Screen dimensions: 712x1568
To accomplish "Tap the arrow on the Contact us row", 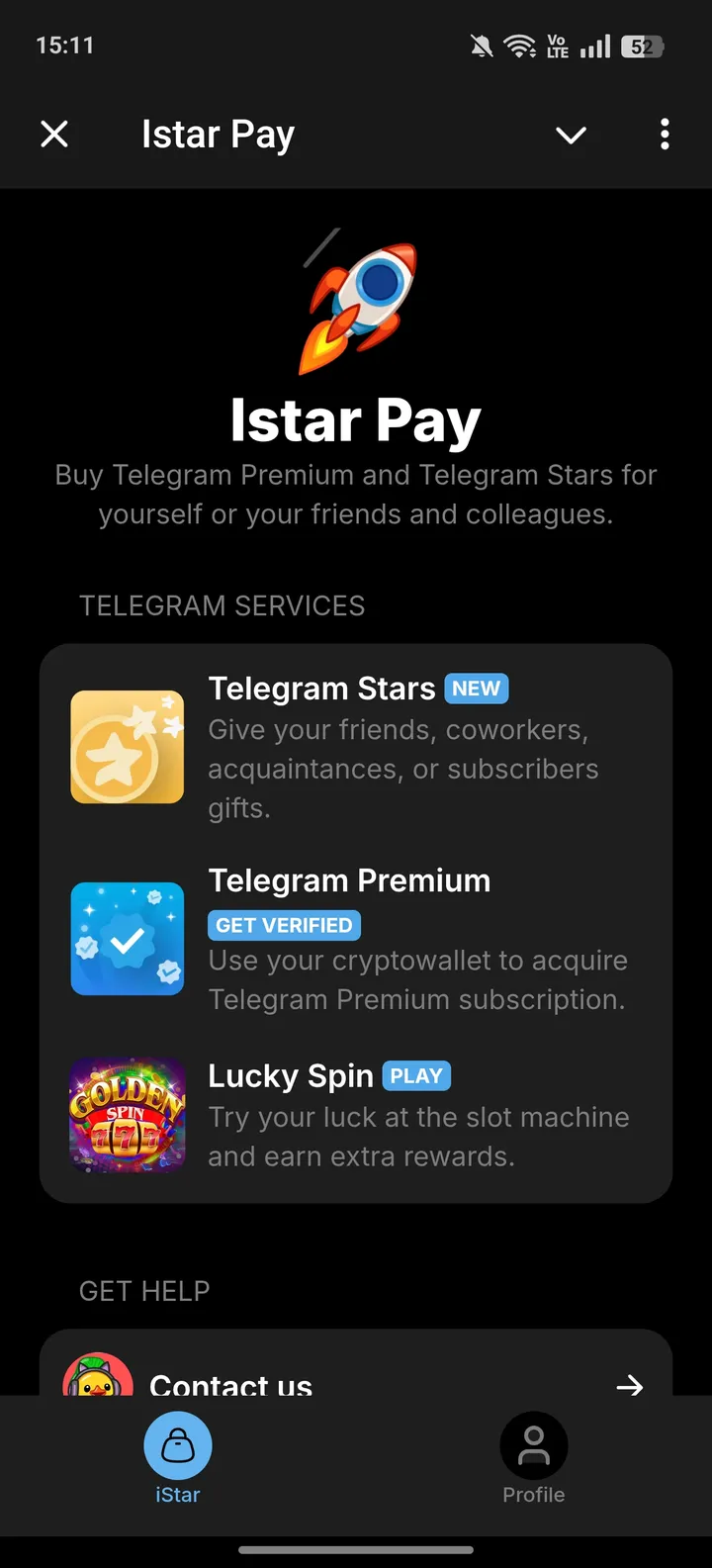I will pyautogui.click(x=629, y=1386).
